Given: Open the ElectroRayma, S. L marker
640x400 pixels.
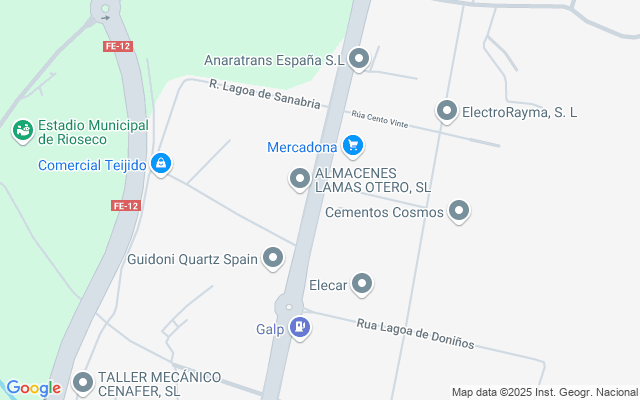Looking at the screenshot, I should pos(447,111).
